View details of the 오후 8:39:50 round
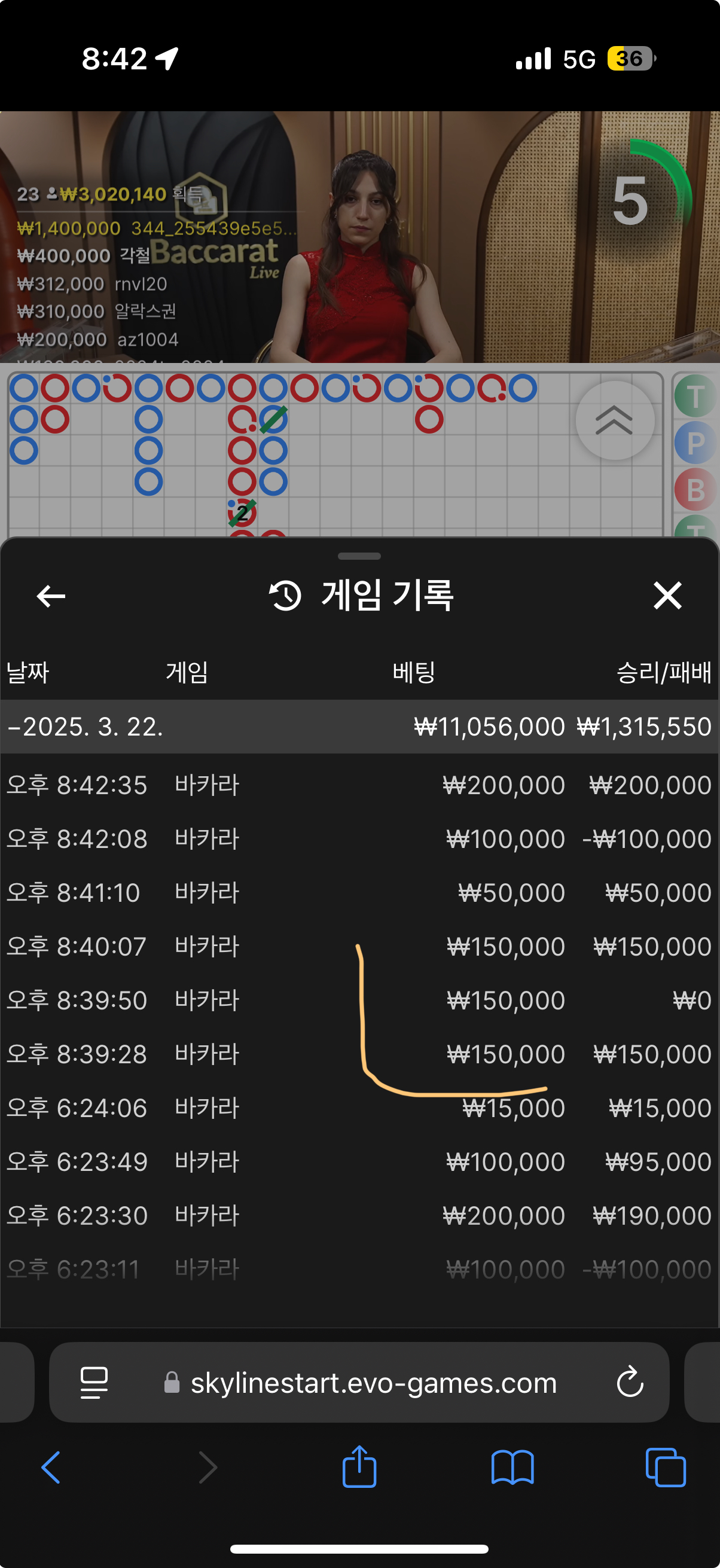720x1568 pixels. pyautogui.click(x=359, y=1000)
